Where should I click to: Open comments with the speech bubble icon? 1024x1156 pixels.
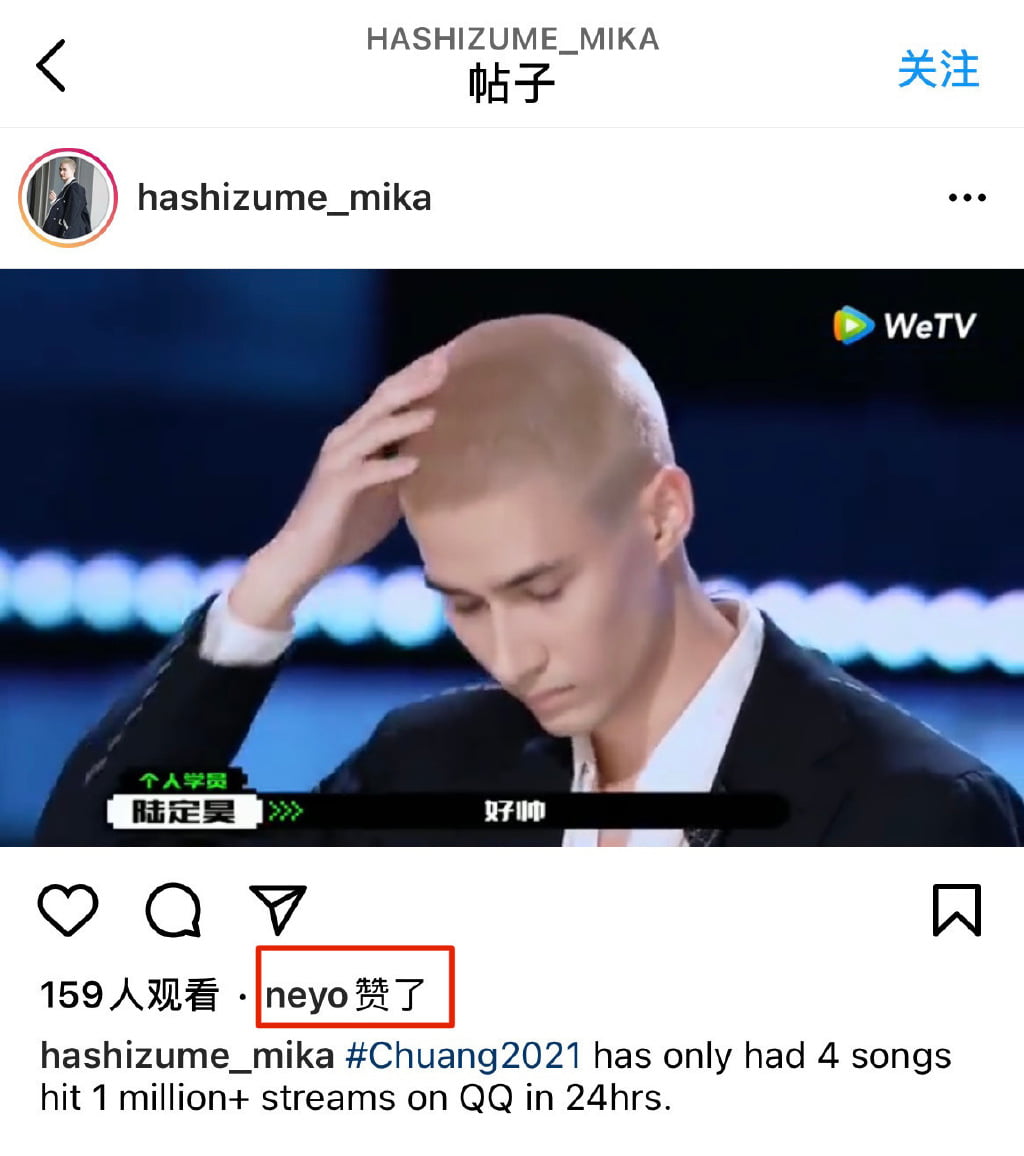click(173, 910)
